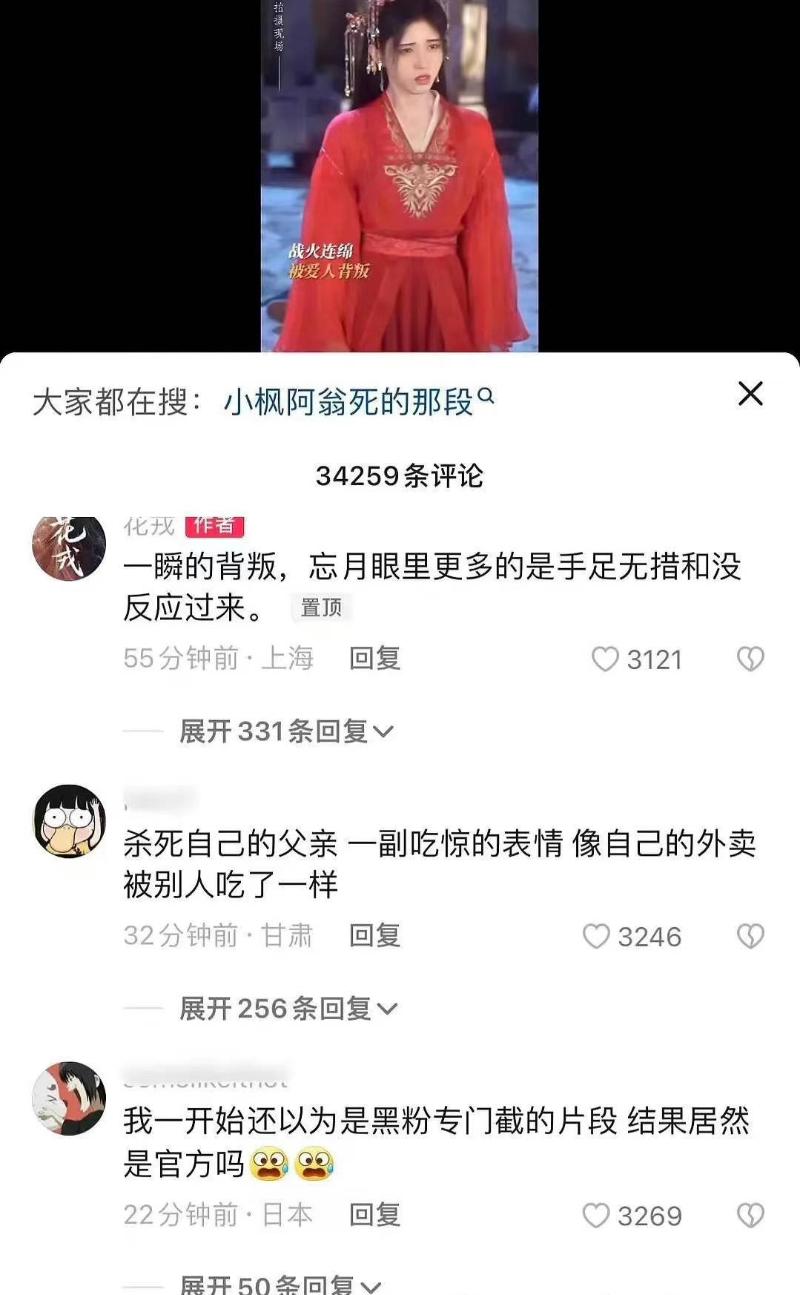Image resolution: width=800 pixels, height=1295 pixels.
Task: Reply to the comment from 日本
Action: coord(375,1215)
